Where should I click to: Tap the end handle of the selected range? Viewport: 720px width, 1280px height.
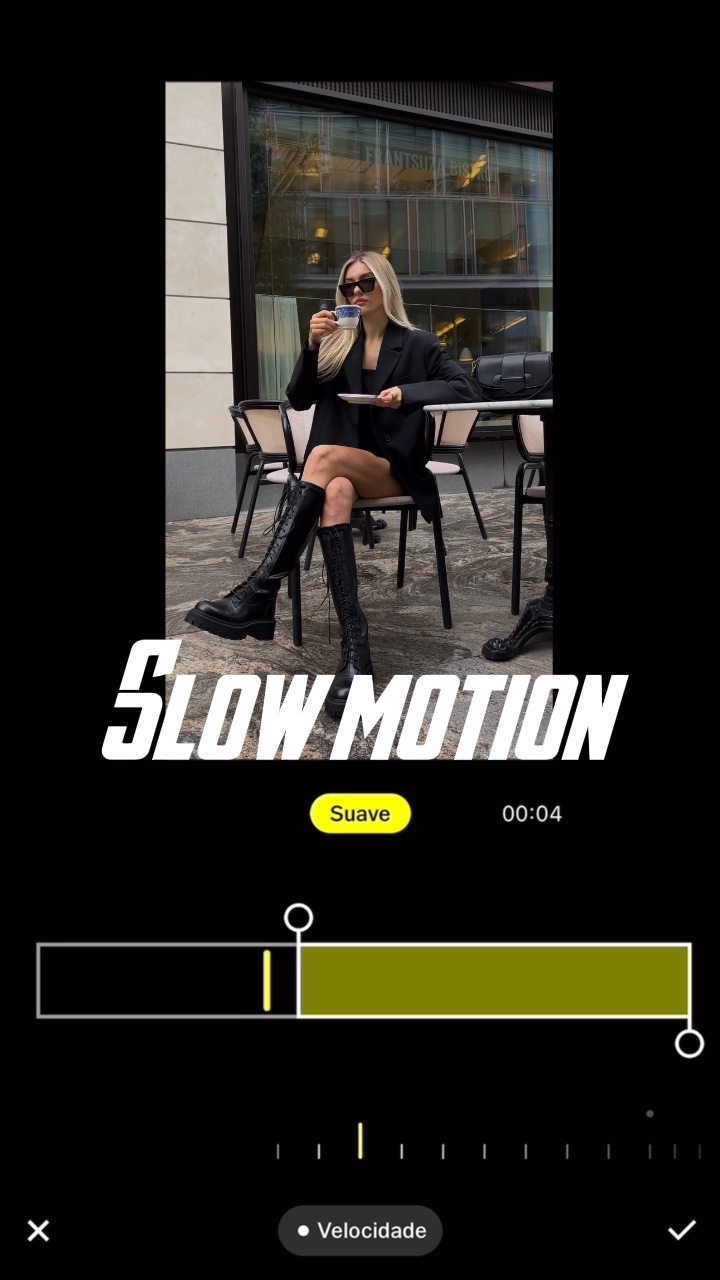pos(689,1044)
